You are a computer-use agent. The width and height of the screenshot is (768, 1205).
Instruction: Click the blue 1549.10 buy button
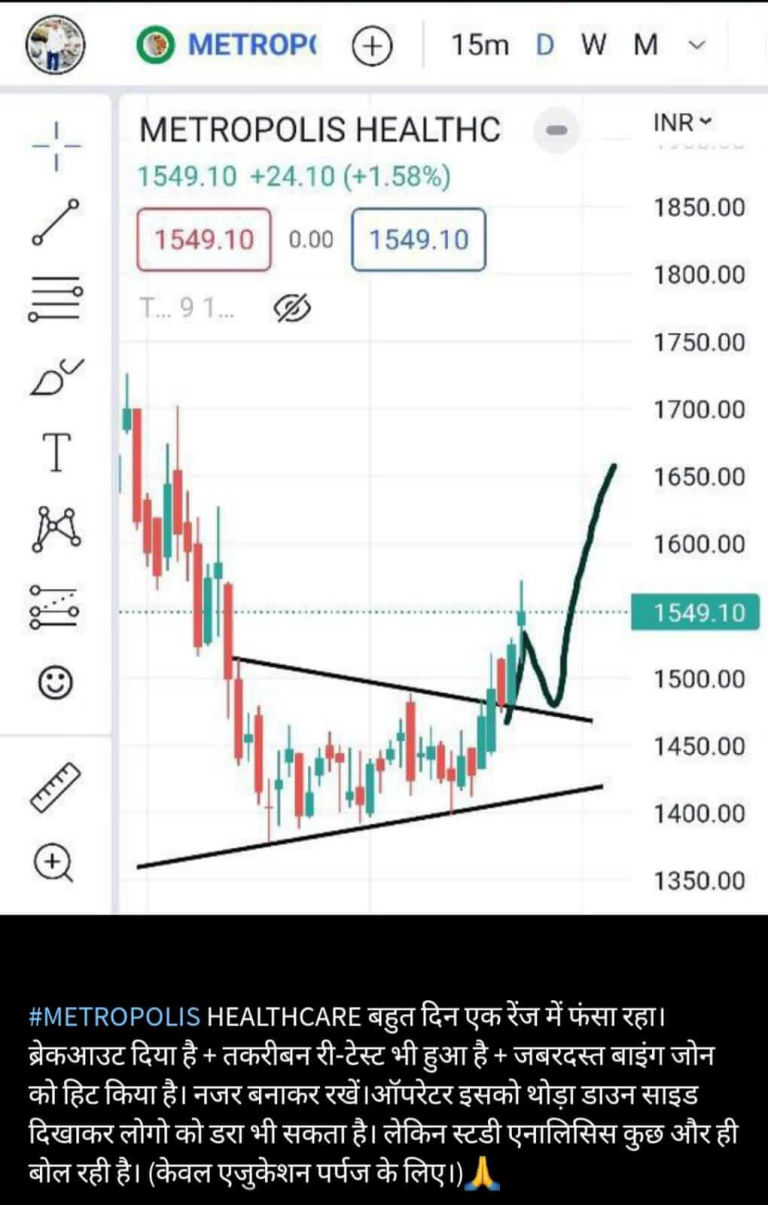tap(419, 240)
